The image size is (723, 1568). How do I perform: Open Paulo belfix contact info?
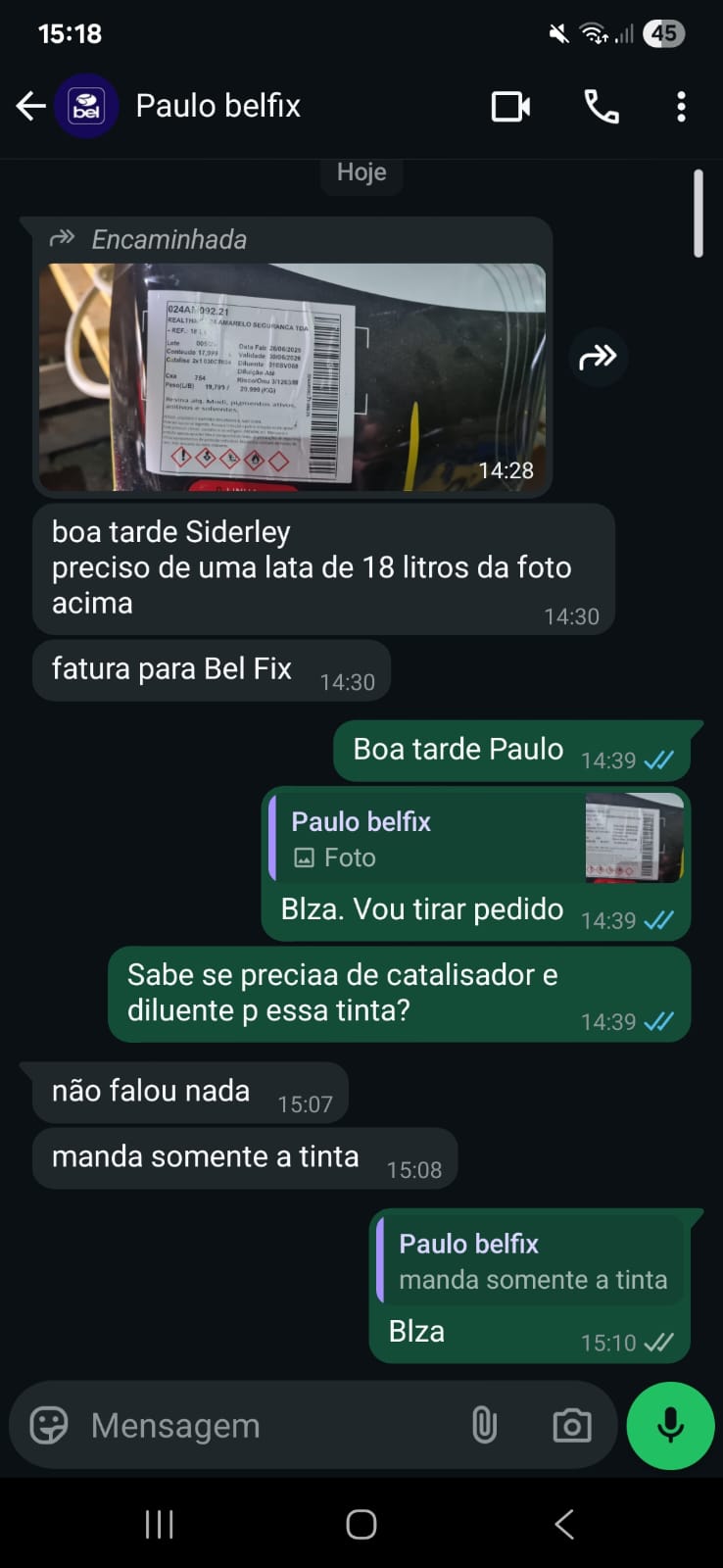217,106
